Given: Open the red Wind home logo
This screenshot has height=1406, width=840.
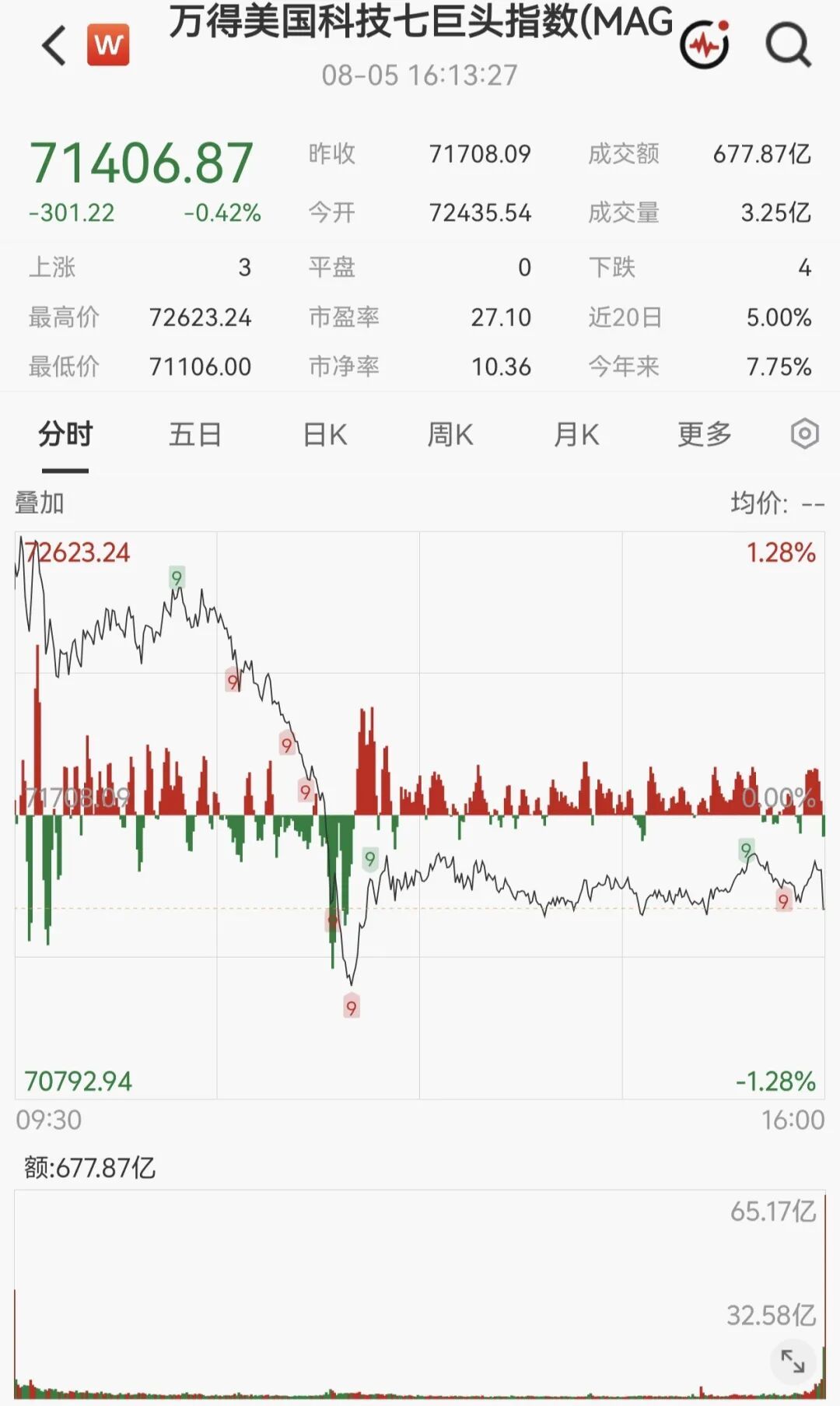Looking at the screenshot, I should coord(108,46).
